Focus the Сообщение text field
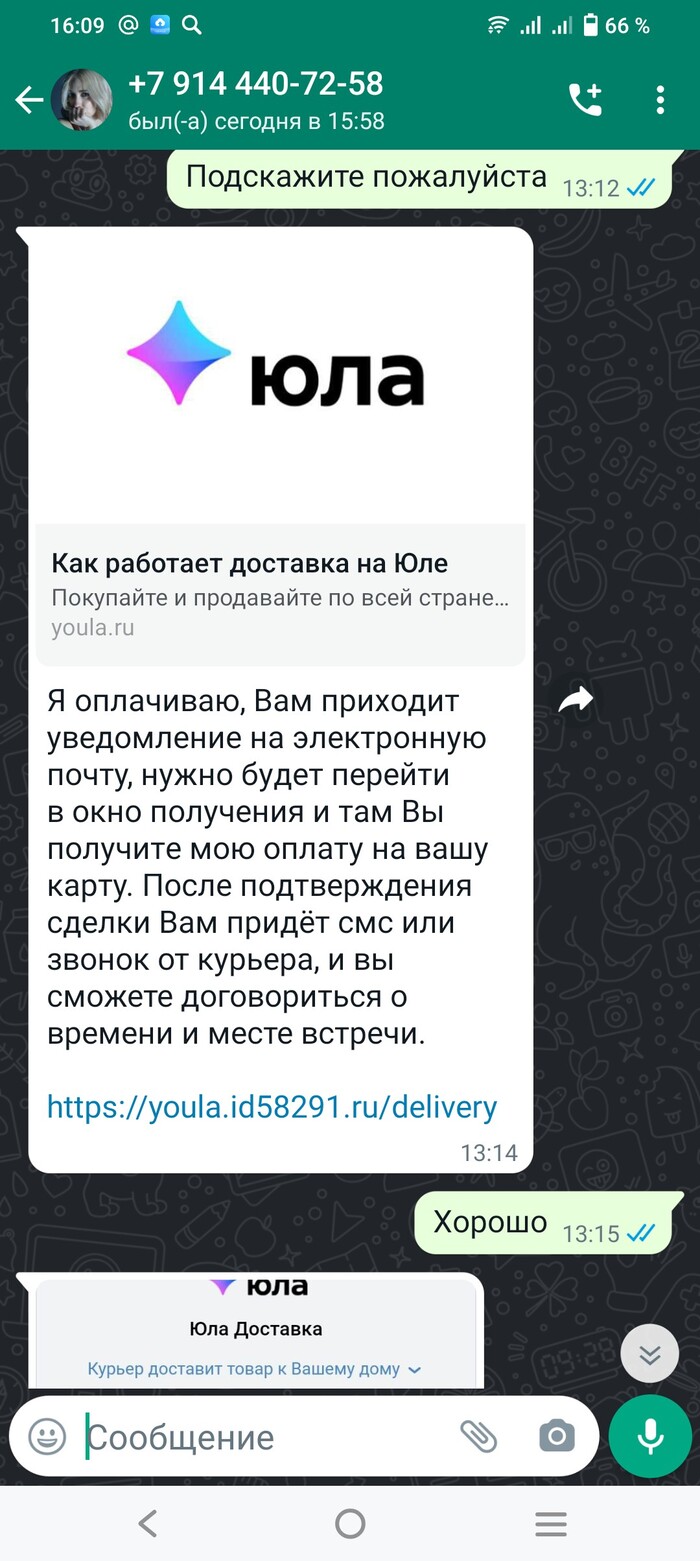Screen dimensions: 700x1561 tap(260, 1437)
